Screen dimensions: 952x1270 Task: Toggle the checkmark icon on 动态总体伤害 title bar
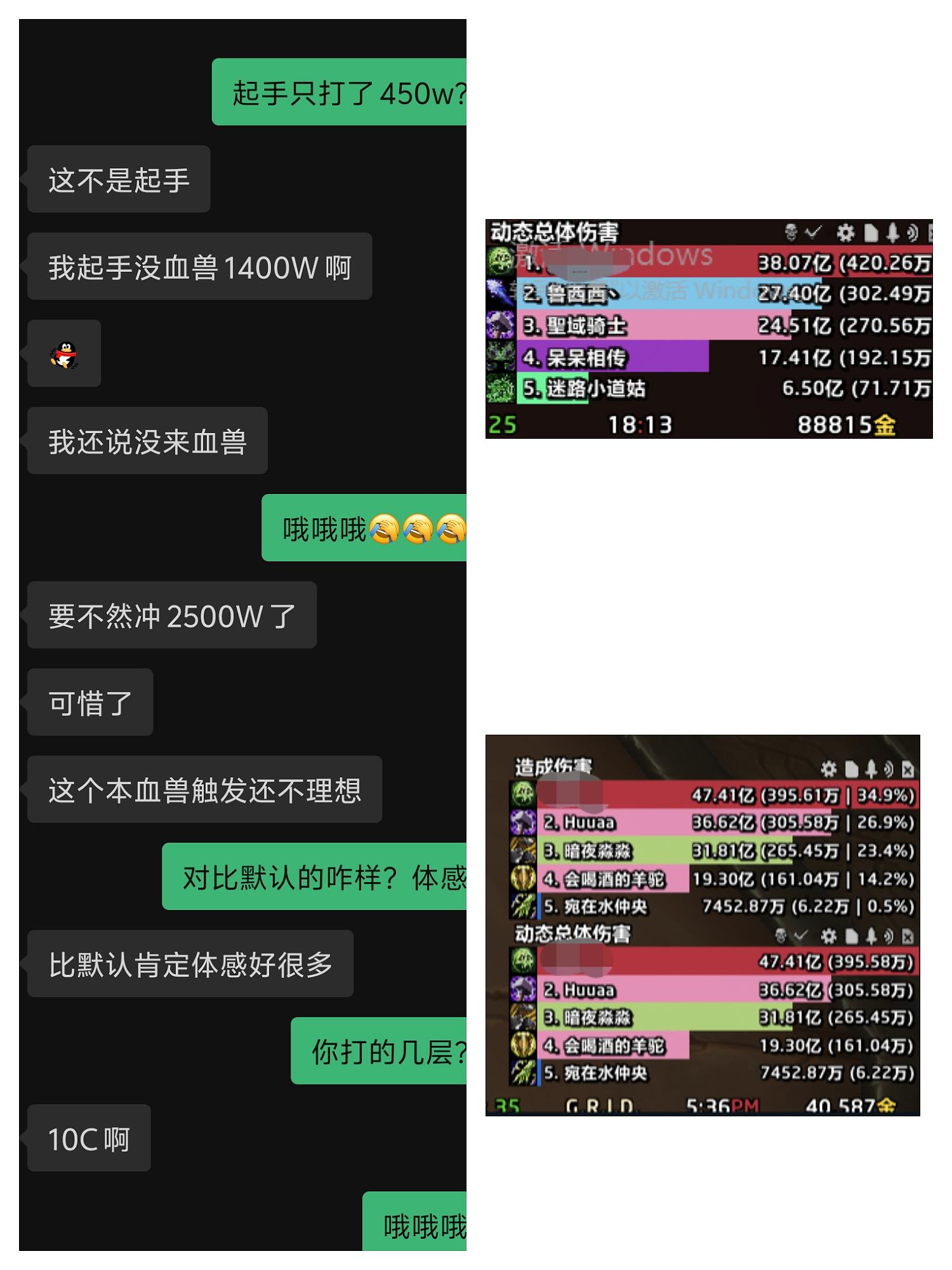click(x=814, y=233)
